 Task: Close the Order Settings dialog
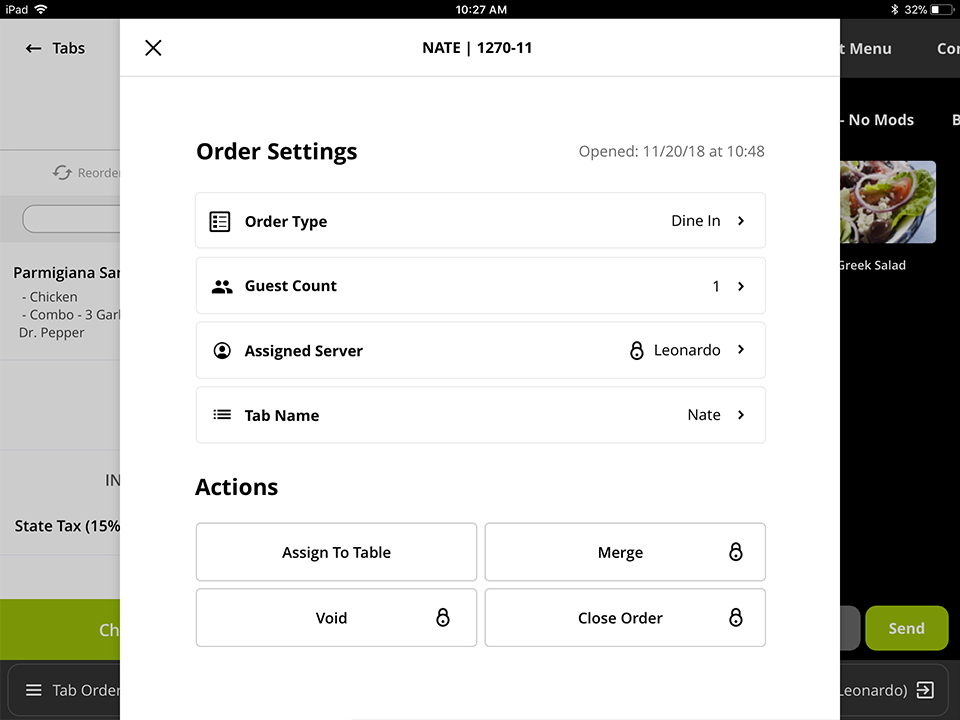[x=153, y=48]
